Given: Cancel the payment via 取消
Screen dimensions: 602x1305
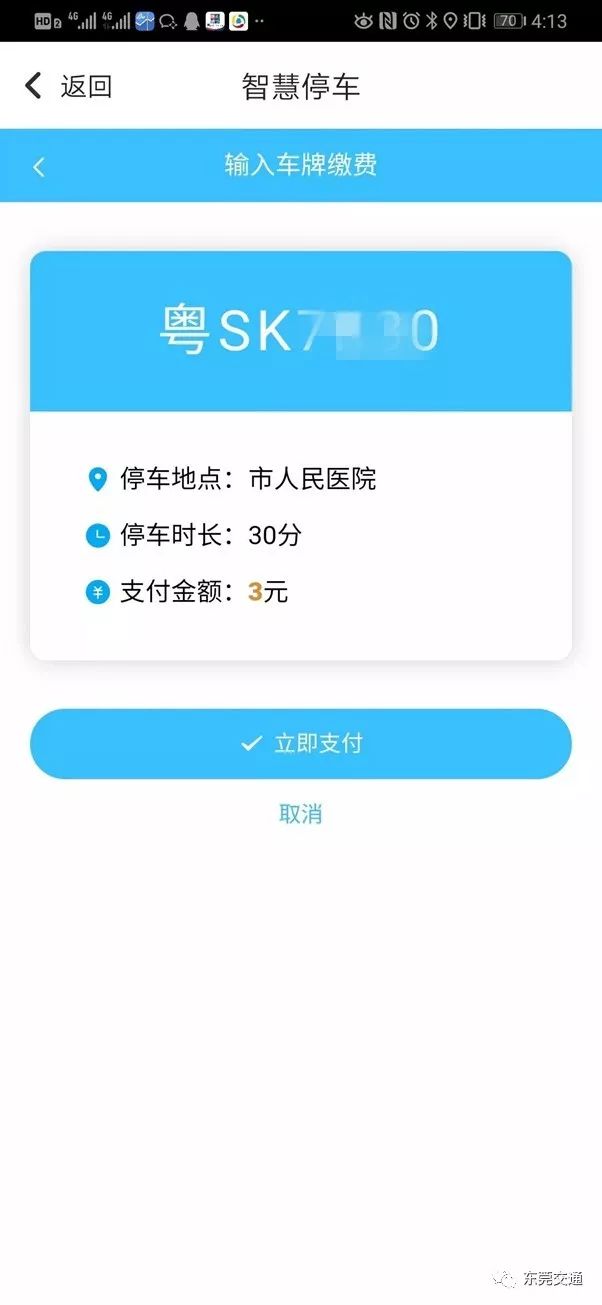Looking at the screenshot, I should (x=300, y=814).
